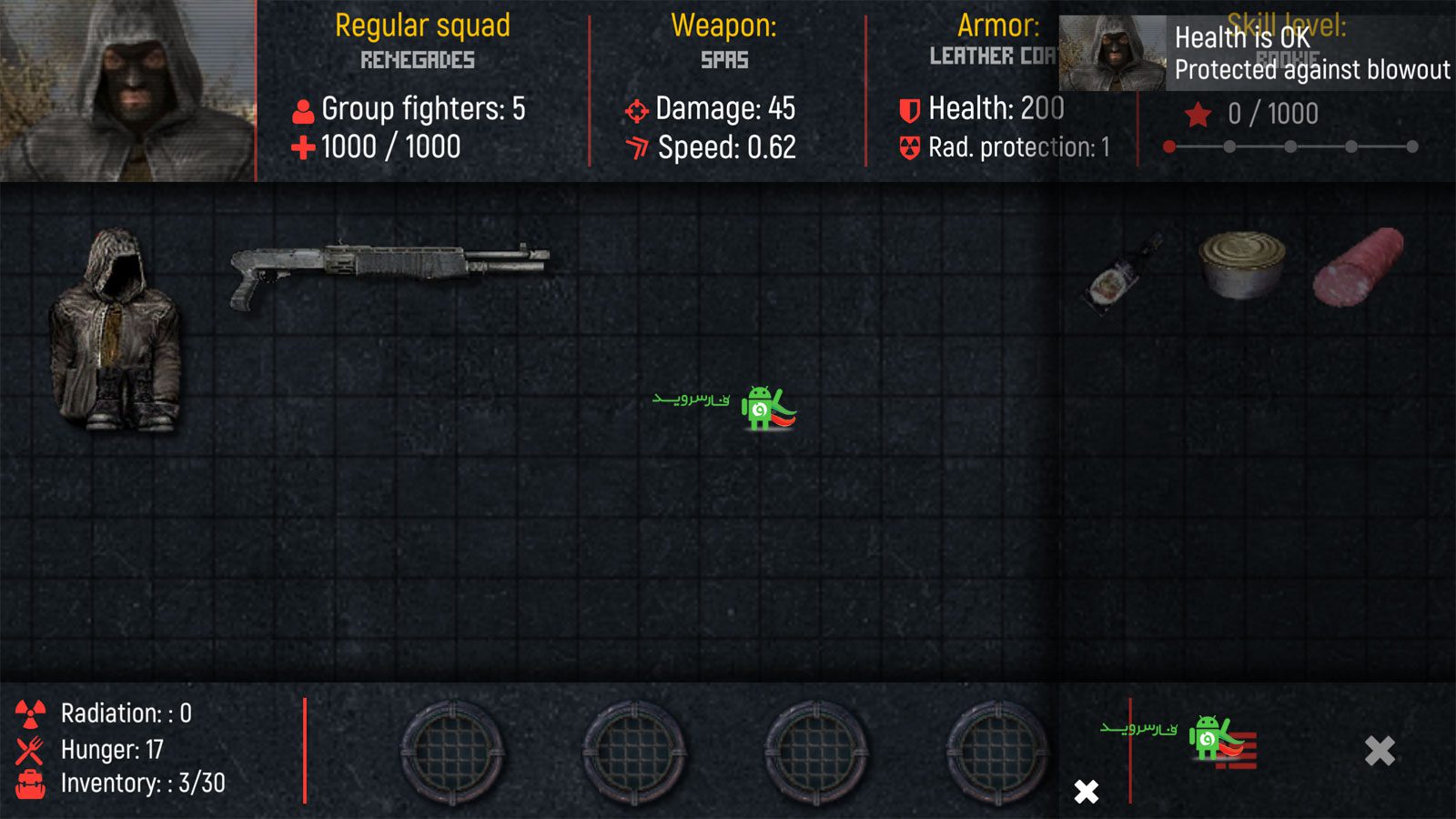Image resolution: width=1456 pixels, height=819 pixels.
Task: Select the leather coat armor item
Action: 115,329
